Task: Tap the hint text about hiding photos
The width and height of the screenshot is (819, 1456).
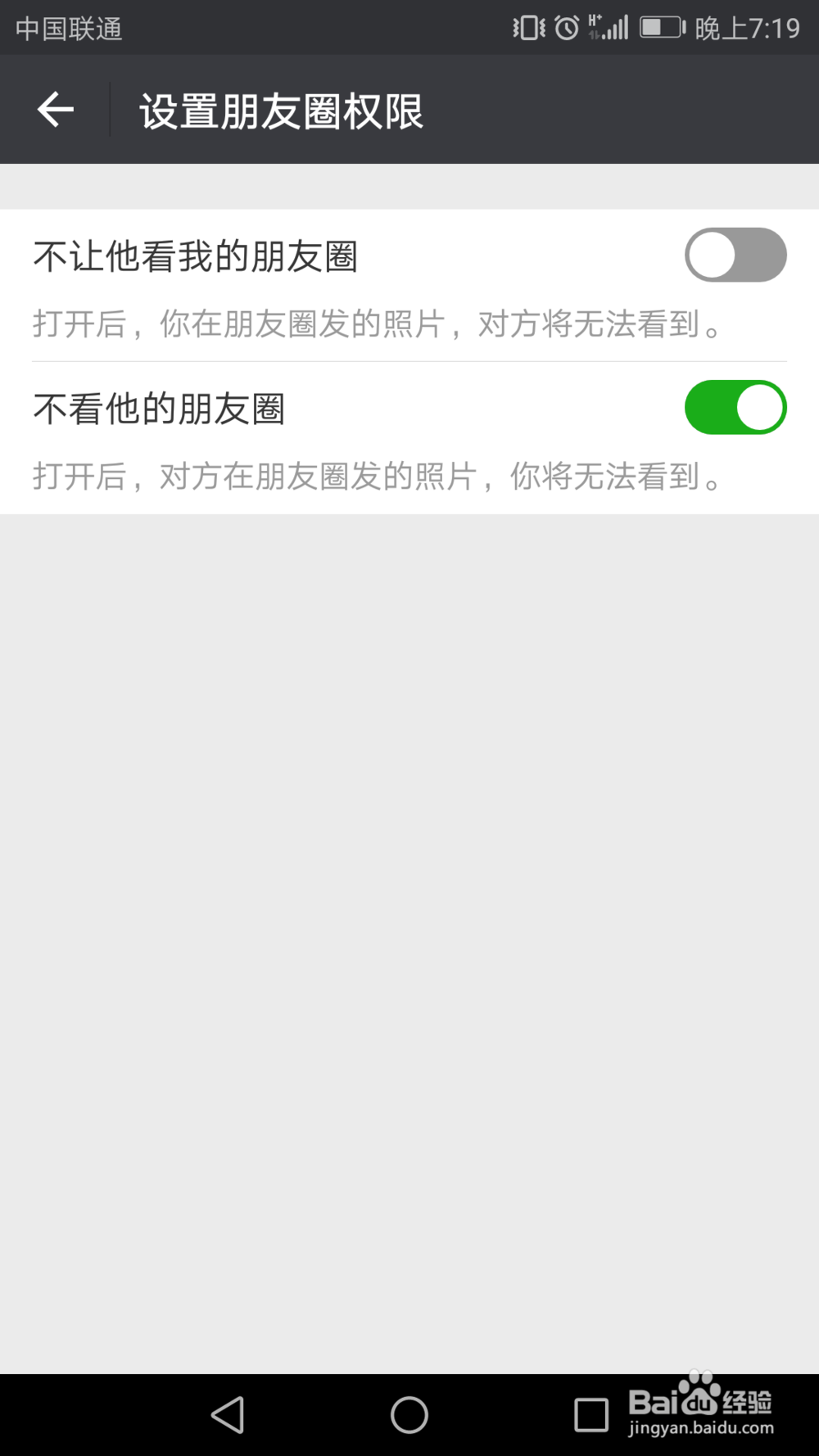Action: [376, 324]
